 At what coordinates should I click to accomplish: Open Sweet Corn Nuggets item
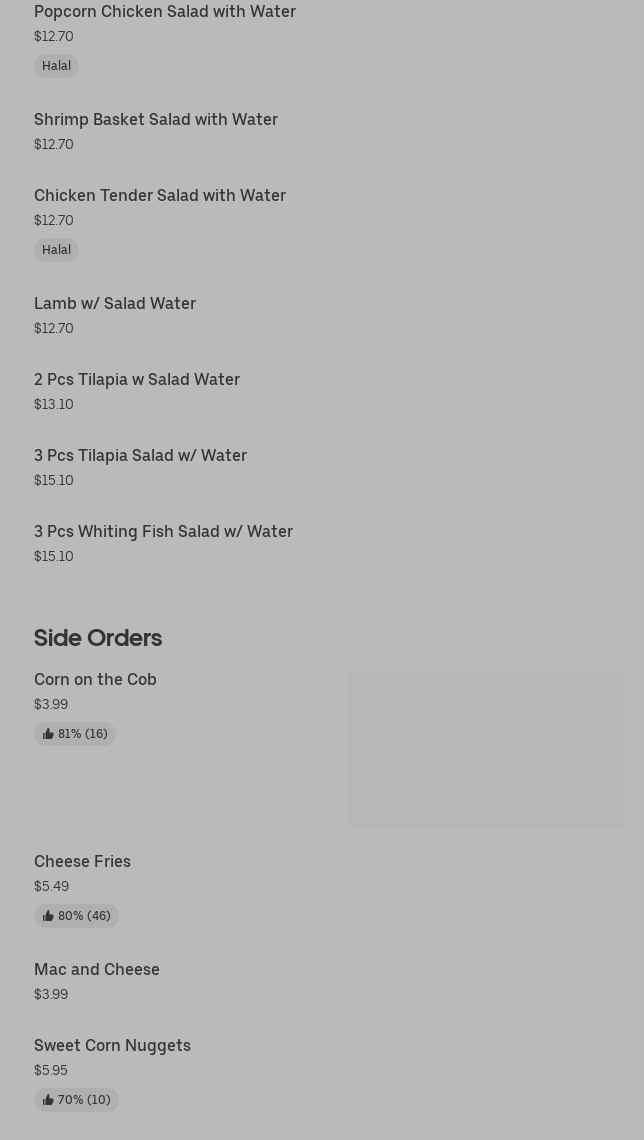click(x=112, y=1046)
